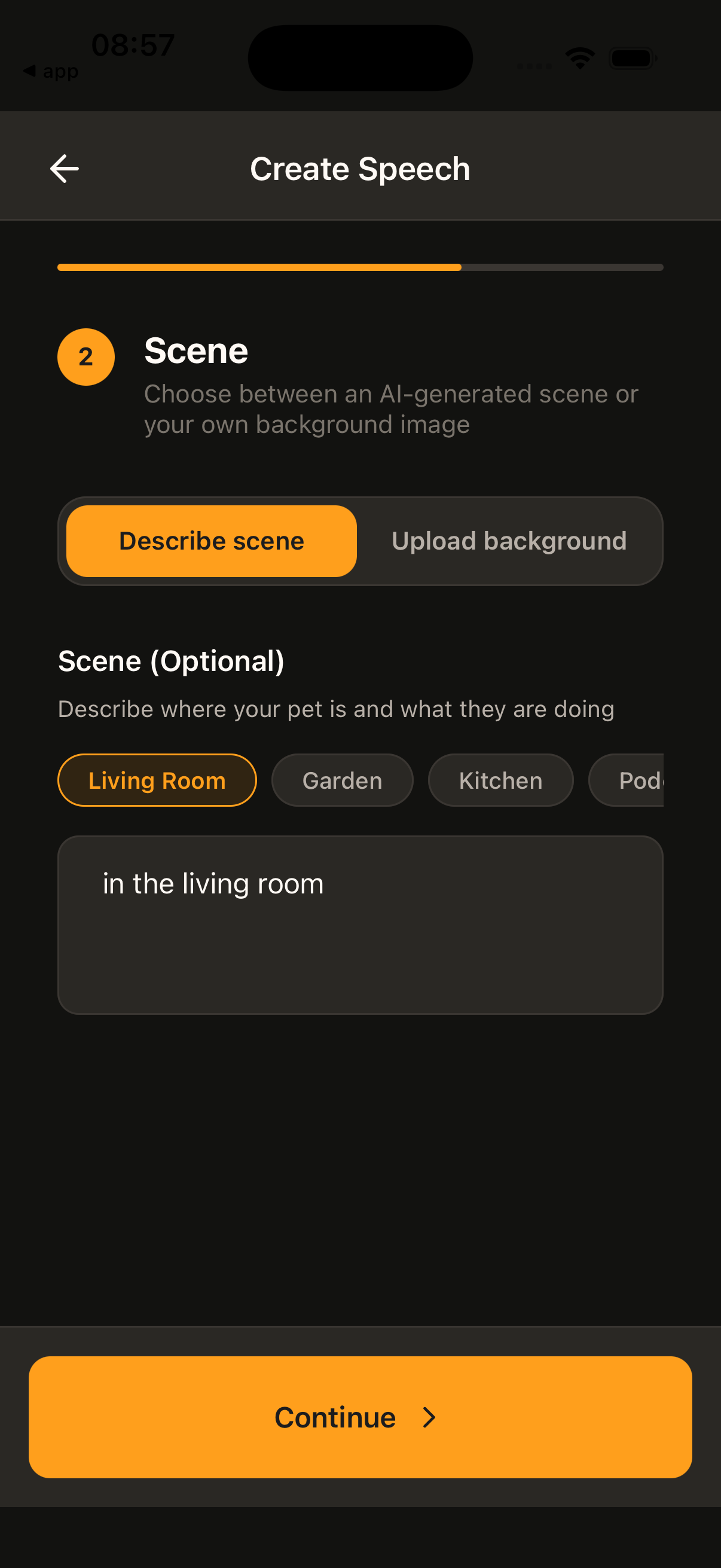Viewport: 721px width, 1568px height.
Task: Choose the Kitchen scene chip
Action: click(x=500, y=780)
